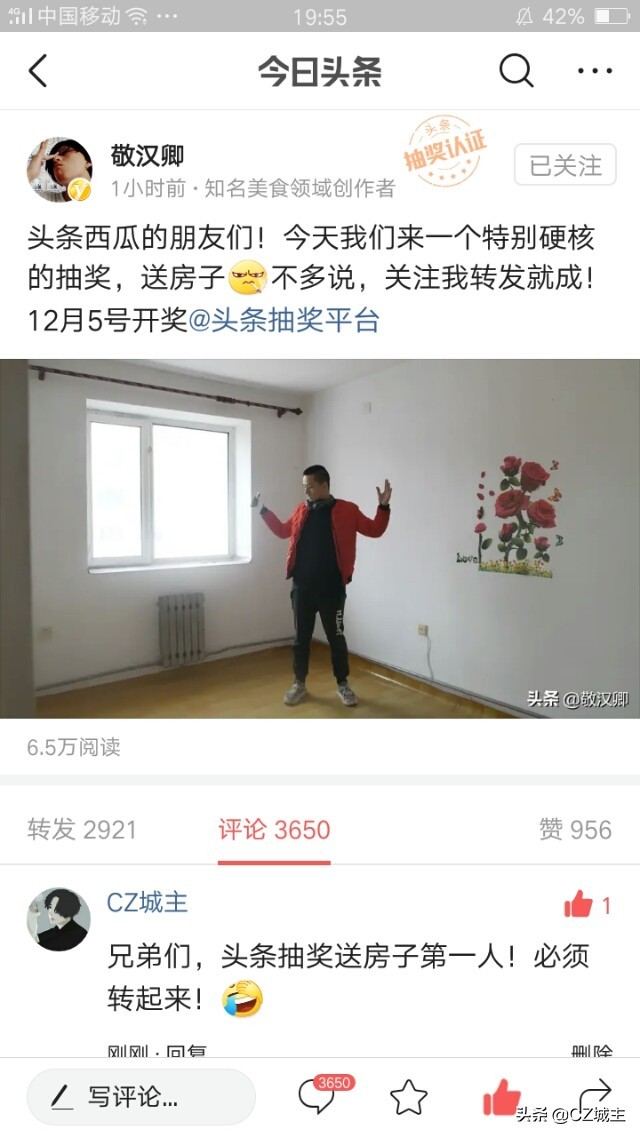640x1137 pixels.
Task: Select the 评论 3650 tab
Action: pyautogui.click(x=274, y=829)
